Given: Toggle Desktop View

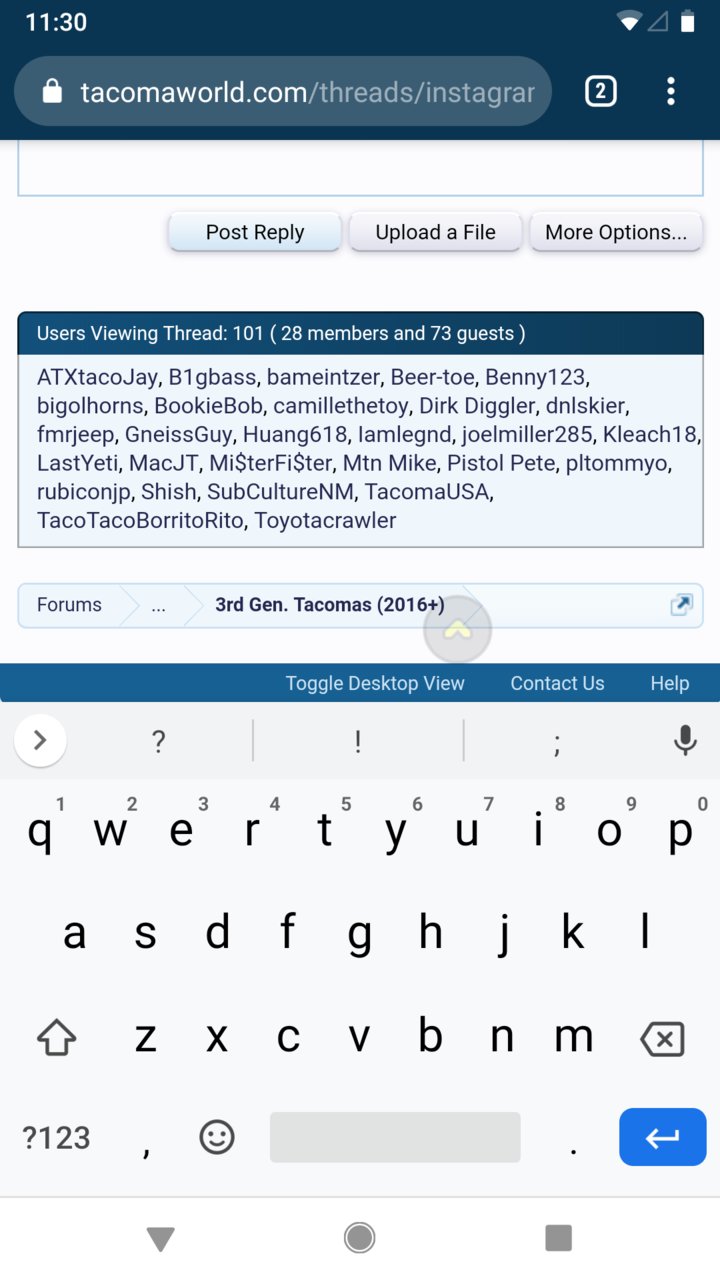Looking at the screenshot, I should pos(375,683).
